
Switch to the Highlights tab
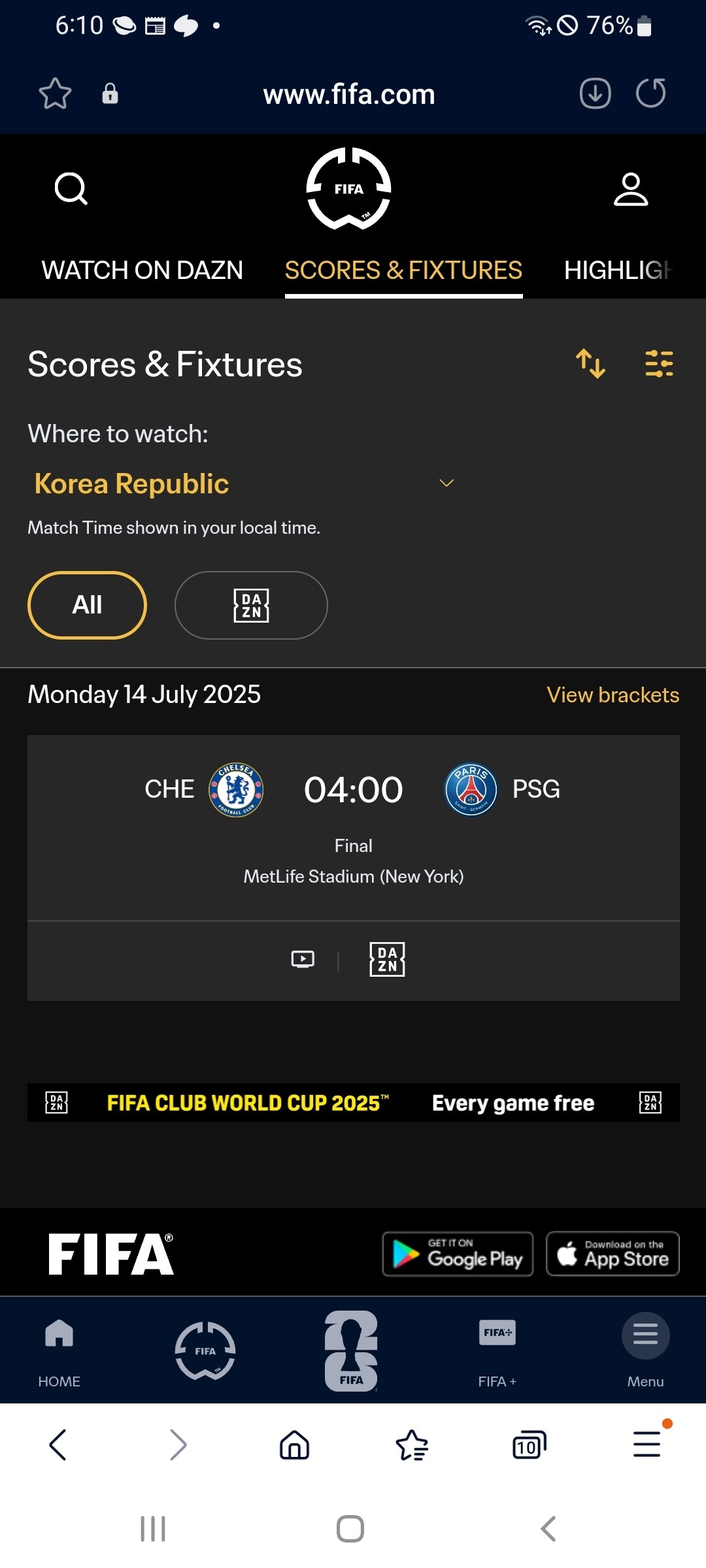(617, 270)
